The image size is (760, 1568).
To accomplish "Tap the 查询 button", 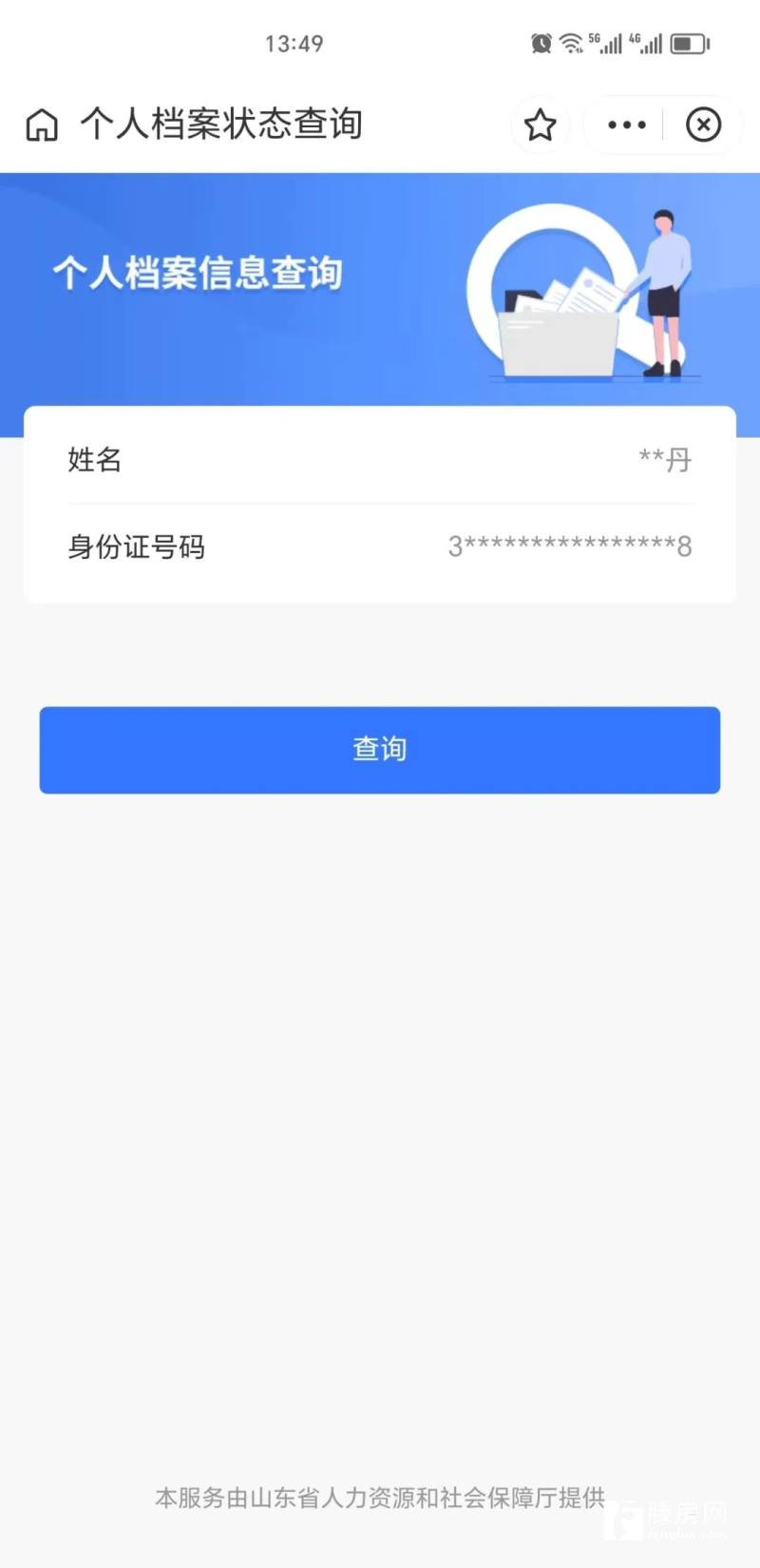I will pos(380,750).
